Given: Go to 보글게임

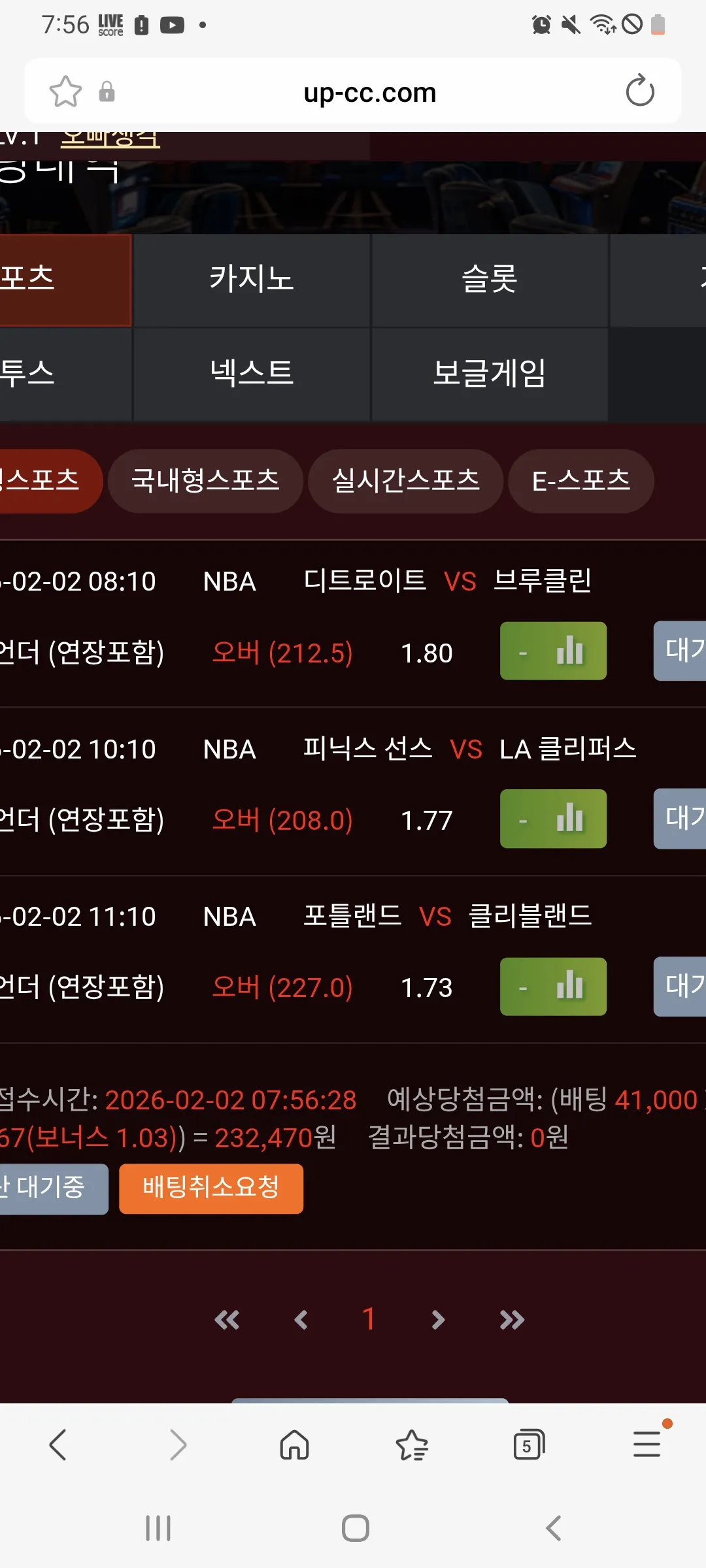Looking at the screenshot, I should tap(490, 374).
